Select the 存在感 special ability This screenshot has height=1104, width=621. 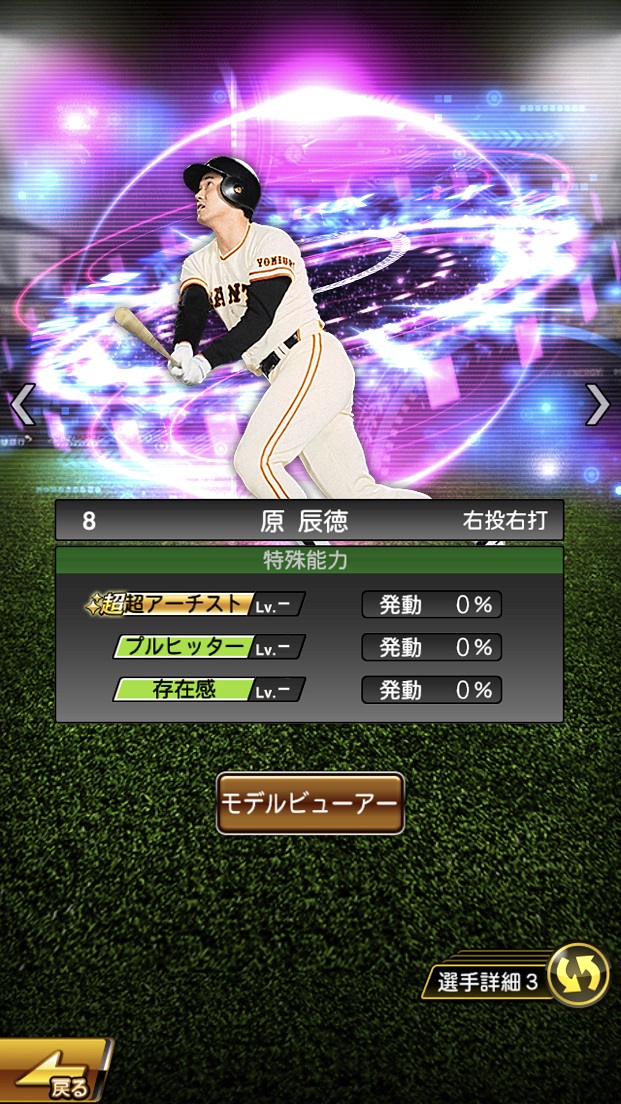(x=208, y=690)
